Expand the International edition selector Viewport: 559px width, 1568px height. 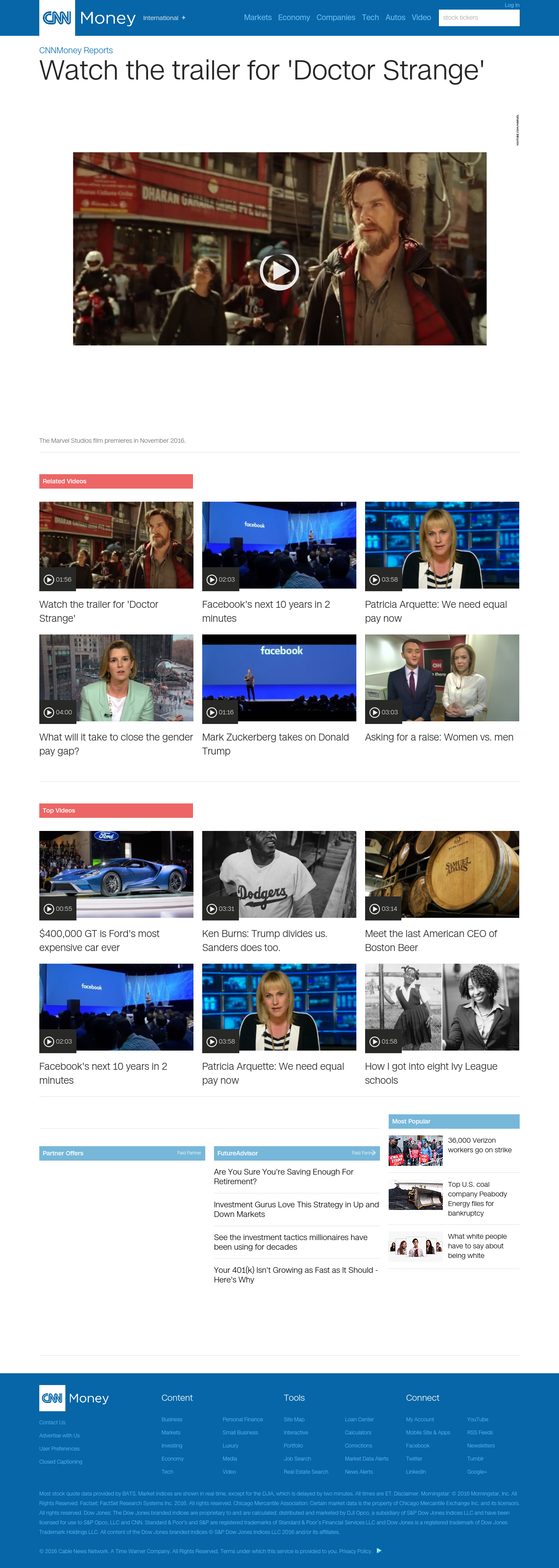pyautogui.click(x=164, y=18)
